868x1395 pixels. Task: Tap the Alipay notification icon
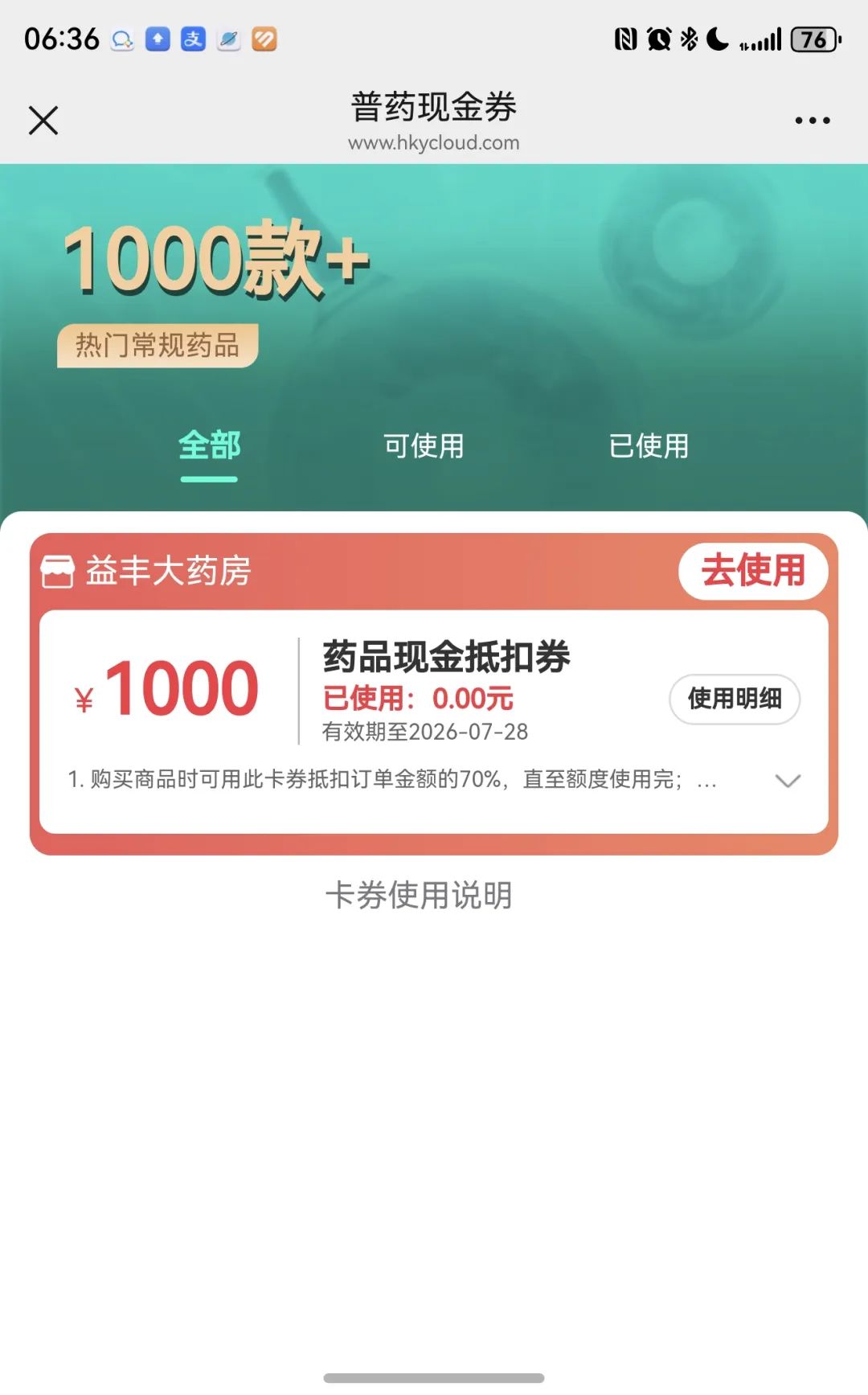tap(193, 39)
